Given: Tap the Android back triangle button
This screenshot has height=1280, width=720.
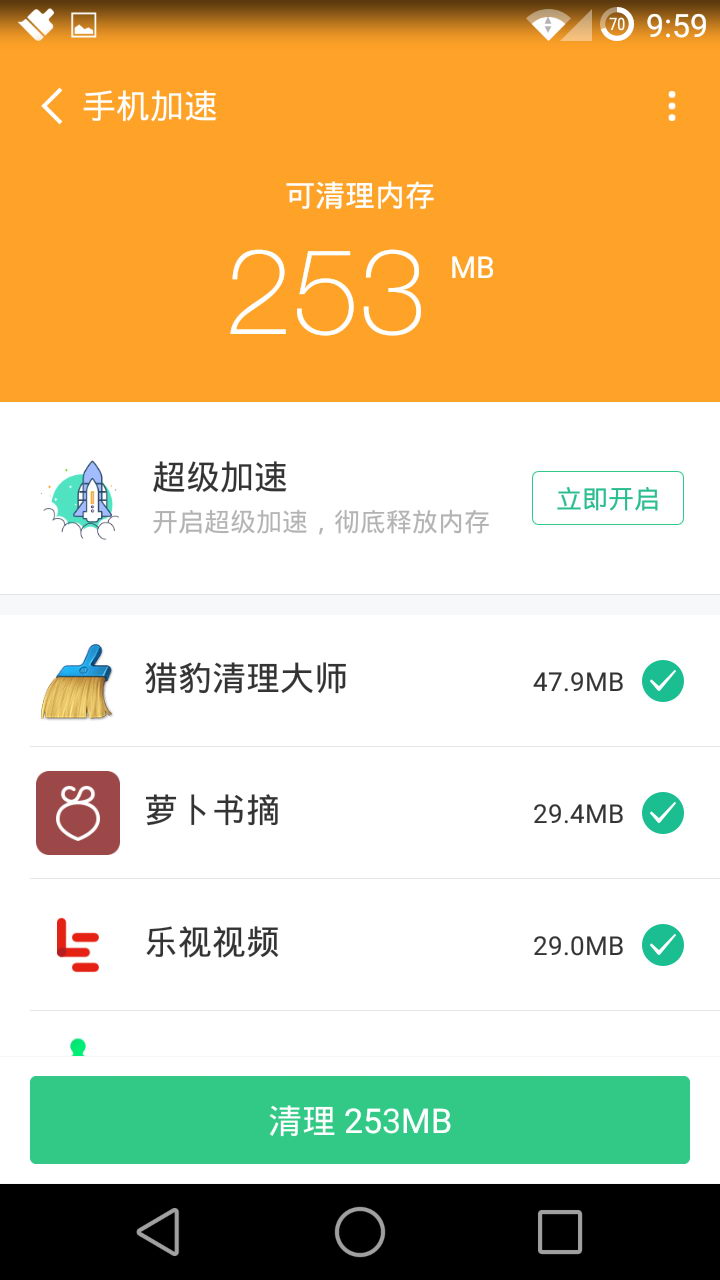Looking at the screenshot, I should [158, 1235].
